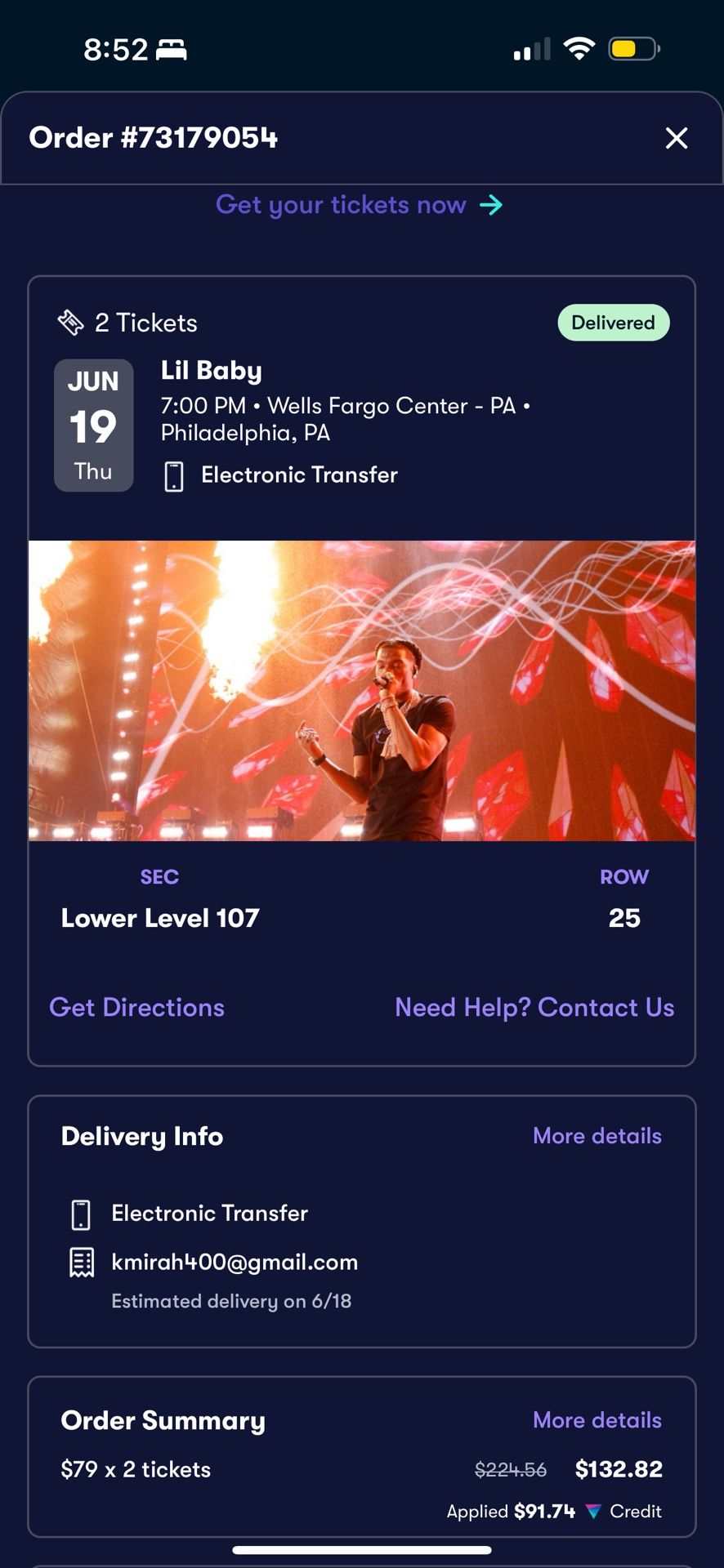View More details for Delivery Info
Image resolution: width=724 pixels, height=1568 pixels.
(x=597, y=1136)
